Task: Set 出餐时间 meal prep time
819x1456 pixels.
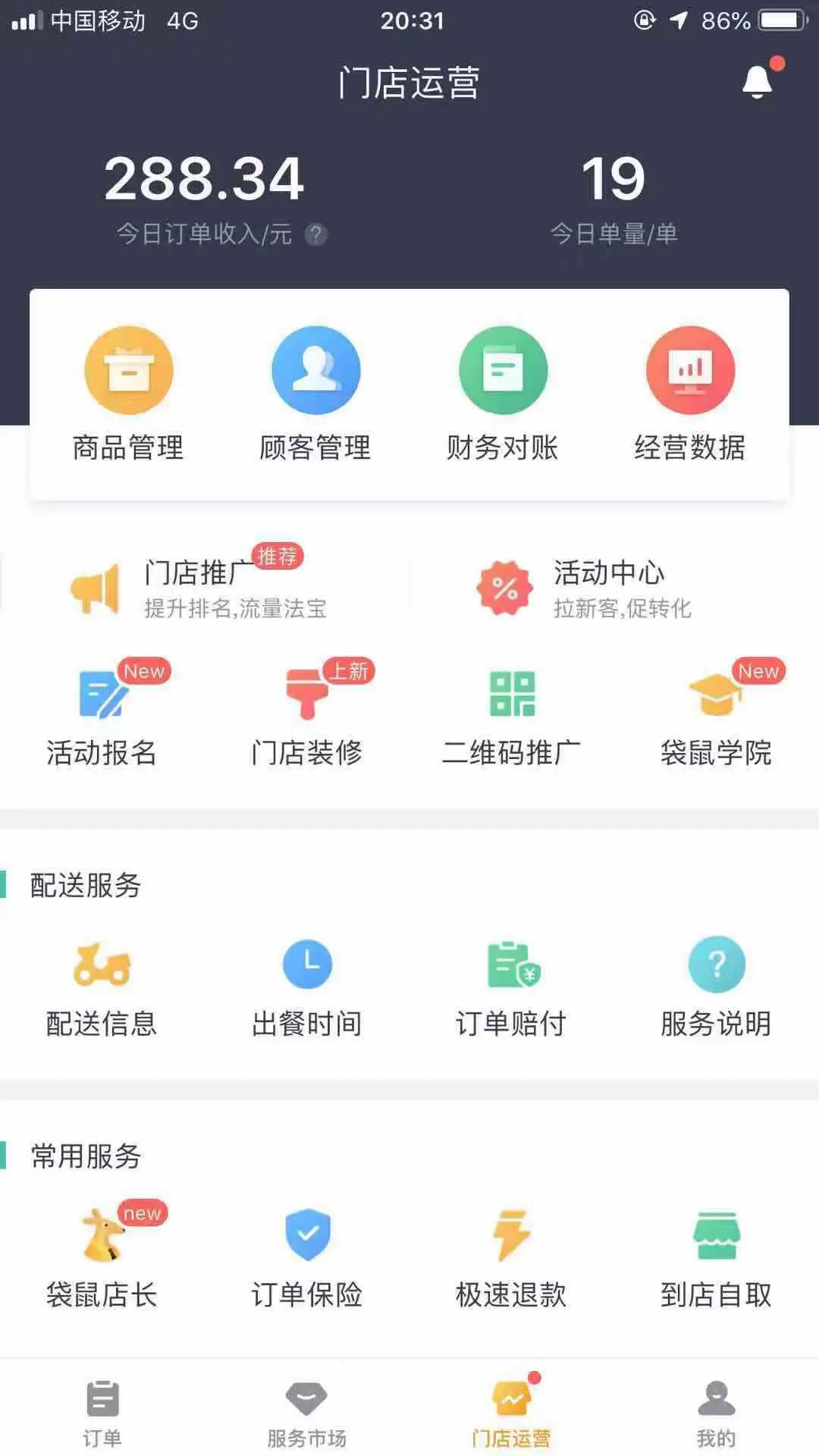Action: pos(306,987)
